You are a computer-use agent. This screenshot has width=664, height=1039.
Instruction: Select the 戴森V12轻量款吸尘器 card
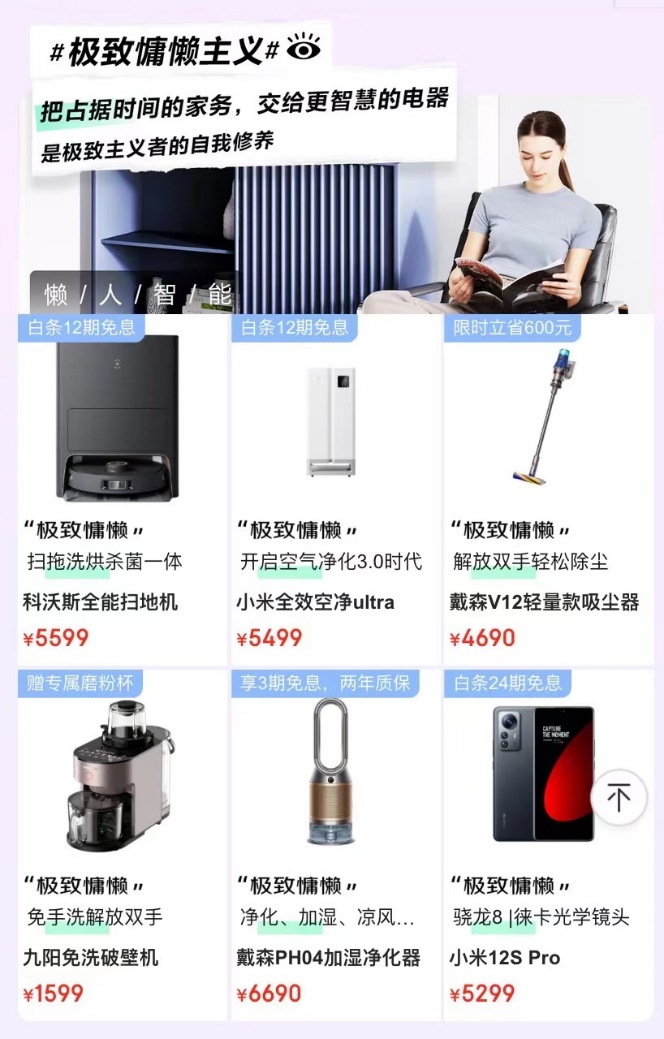pos(548,490)
